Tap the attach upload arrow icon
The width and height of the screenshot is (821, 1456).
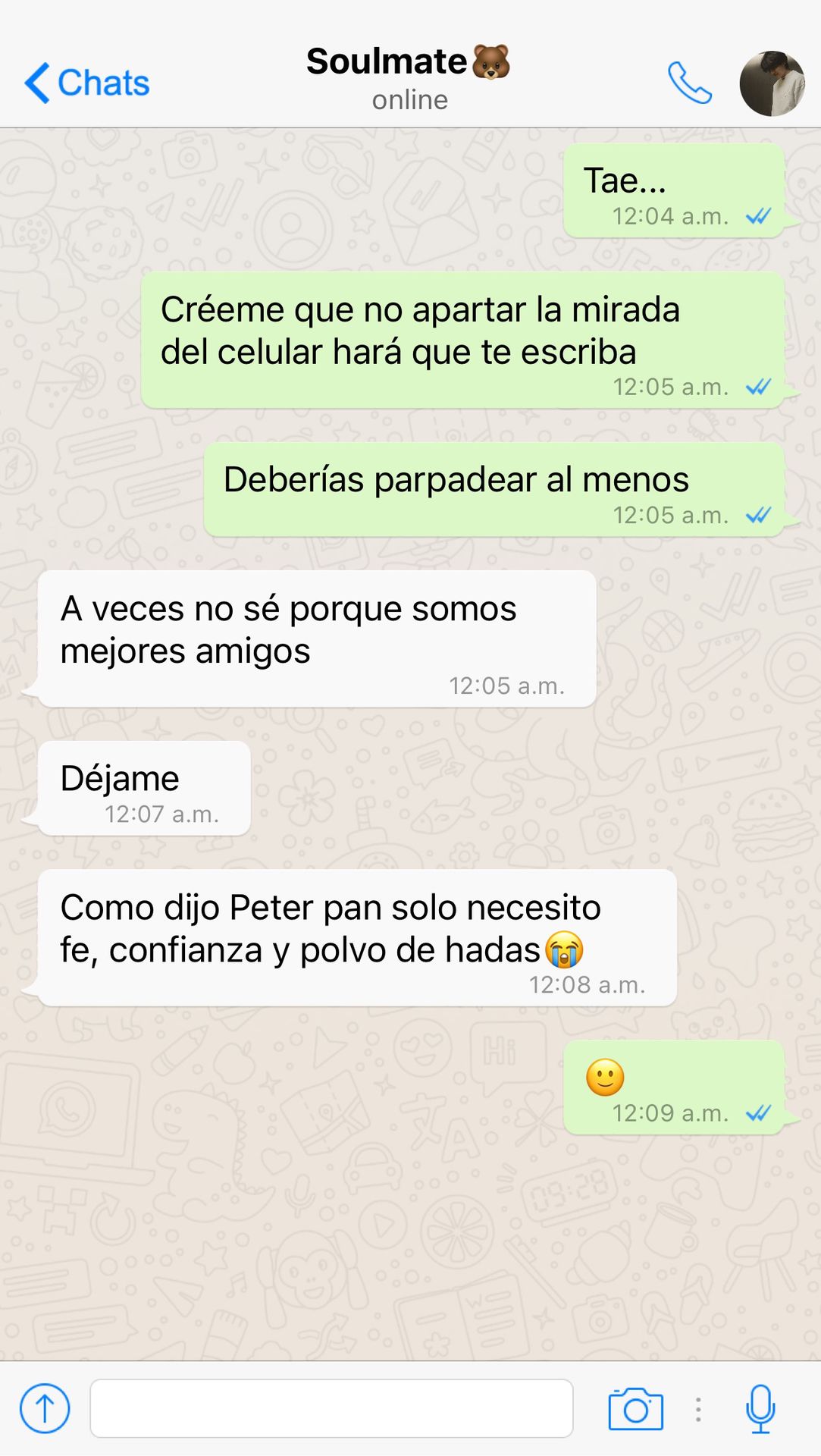coord(45,1408)
